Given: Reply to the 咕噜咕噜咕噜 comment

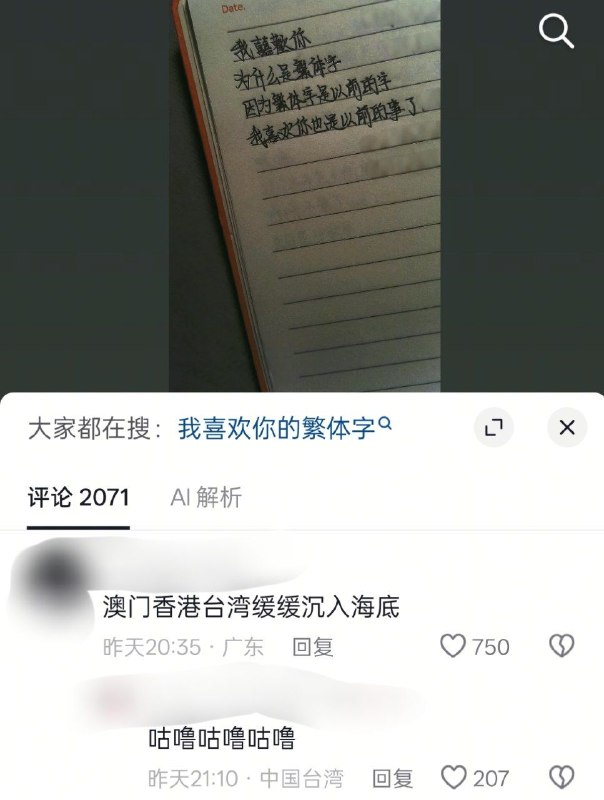Looking at the screenshot, I should click(x=393, y=779).
